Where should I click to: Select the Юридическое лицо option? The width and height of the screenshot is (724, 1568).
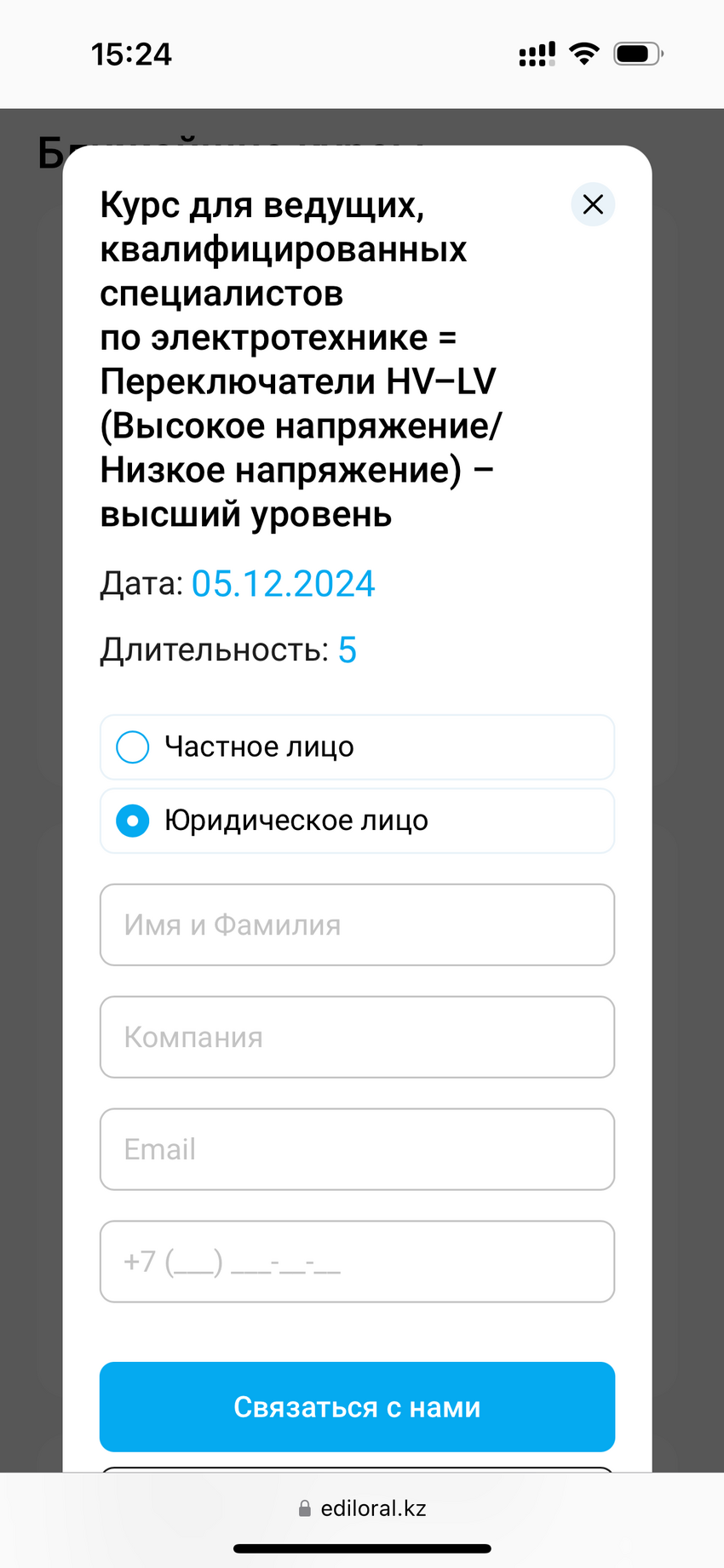(133, 821)
